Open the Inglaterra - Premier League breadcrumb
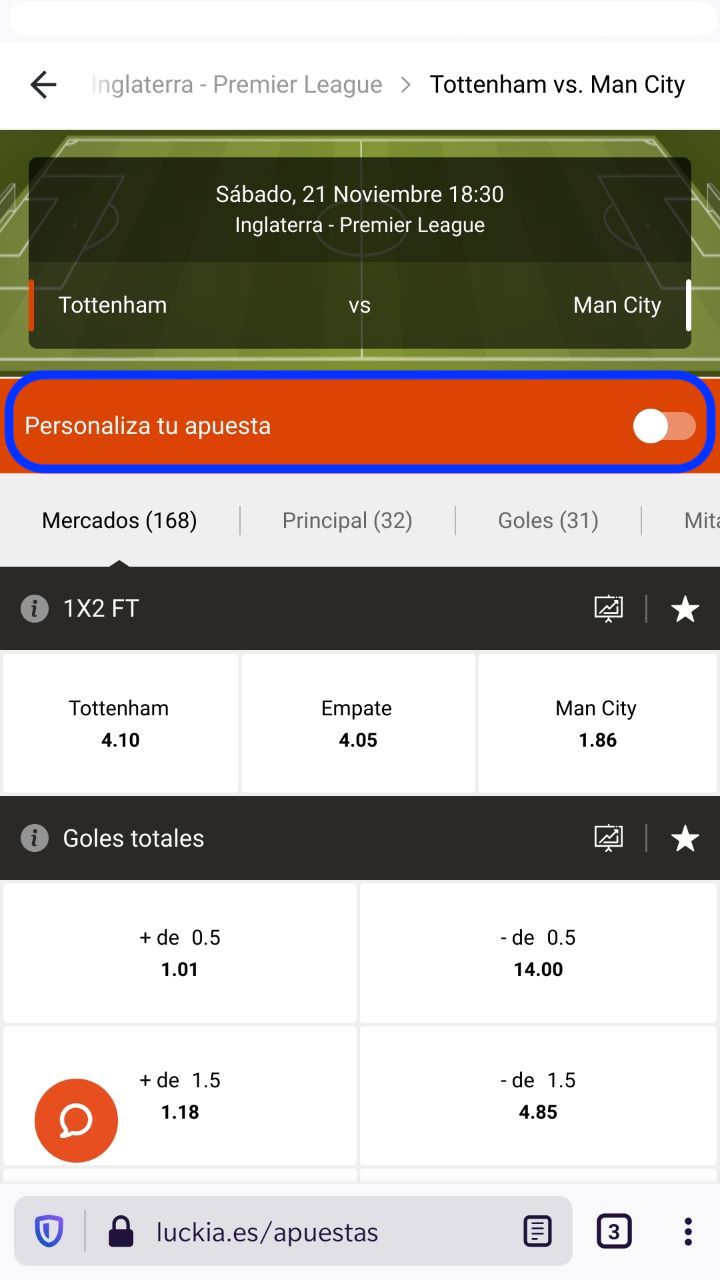720x1280 pixels. (237, 85)
